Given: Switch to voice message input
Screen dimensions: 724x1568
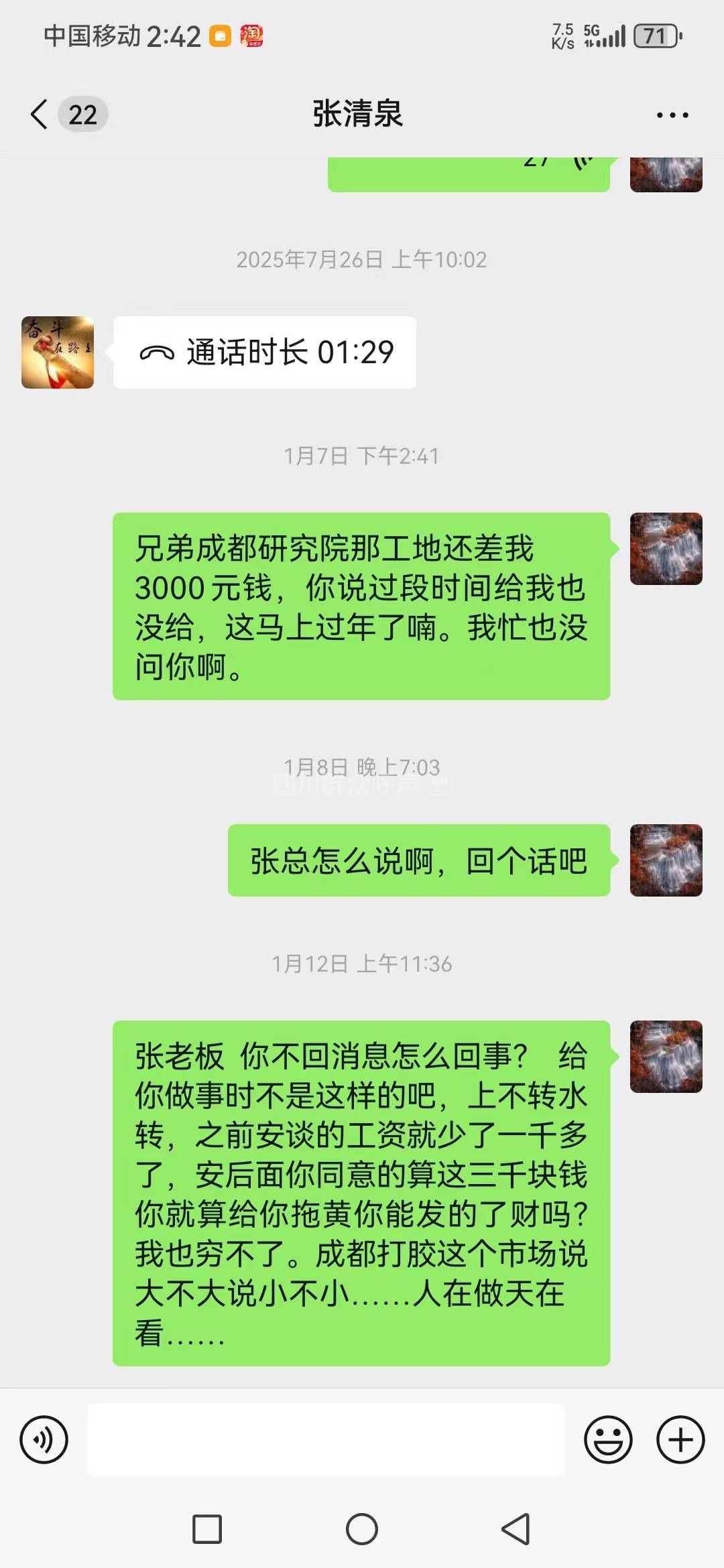Looking at the screenshot, I should (44, 1439).
